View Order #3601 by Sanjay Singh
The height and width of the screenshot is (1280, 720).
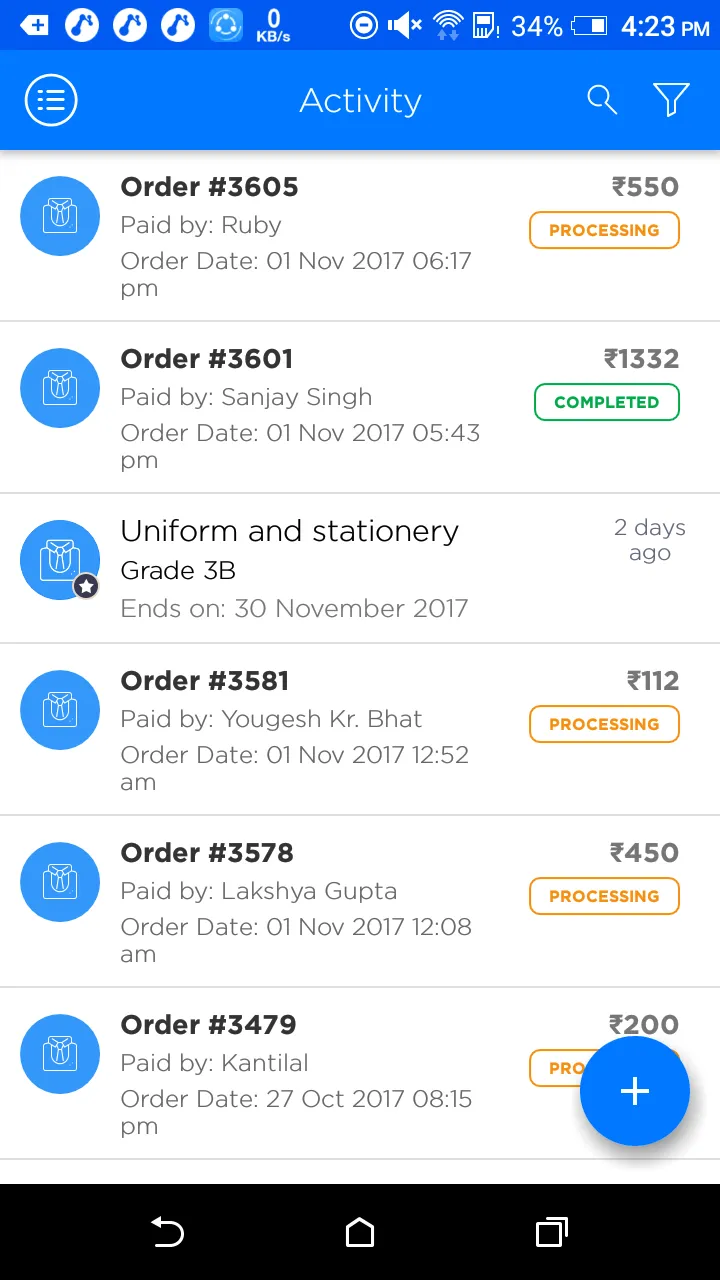click(360, 408)
